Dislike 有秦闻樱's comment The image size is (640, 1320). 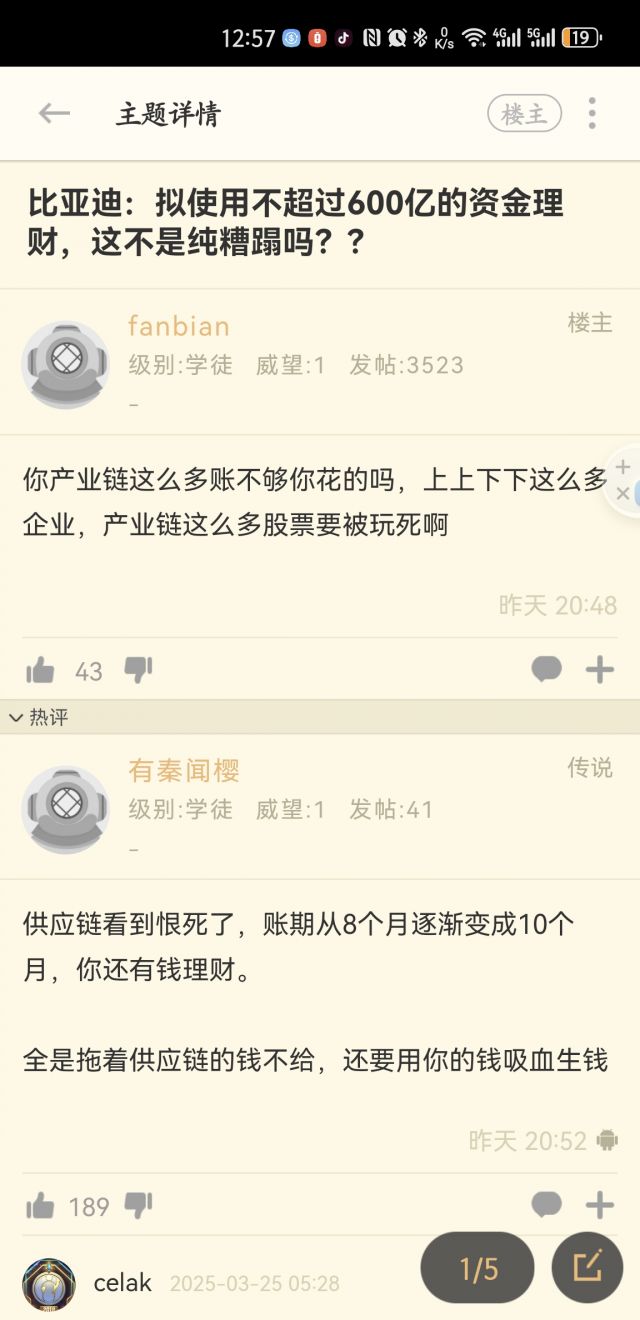click(138, 1205)
